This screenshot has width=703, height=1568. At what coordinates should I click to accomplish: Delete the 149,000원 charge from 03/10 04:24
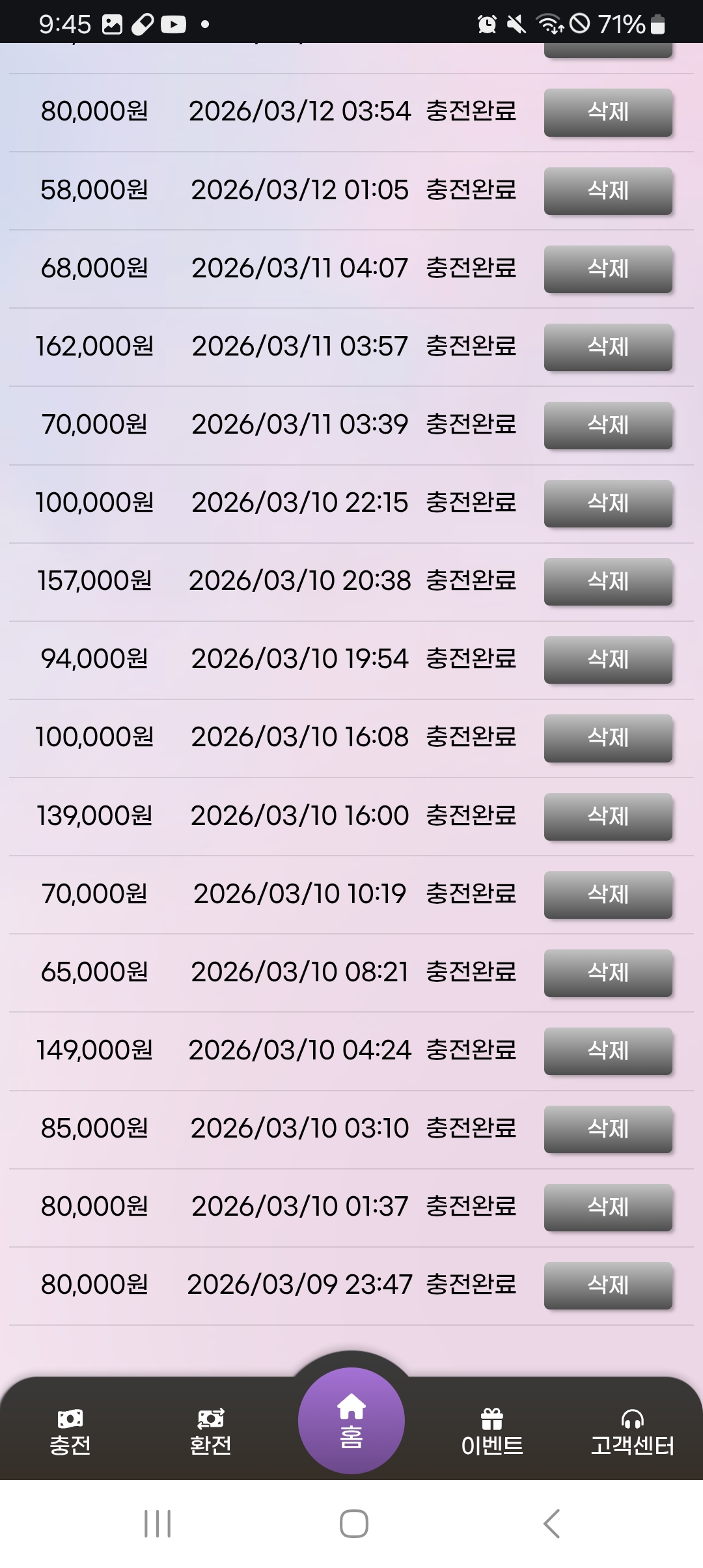pos(607,1050)
